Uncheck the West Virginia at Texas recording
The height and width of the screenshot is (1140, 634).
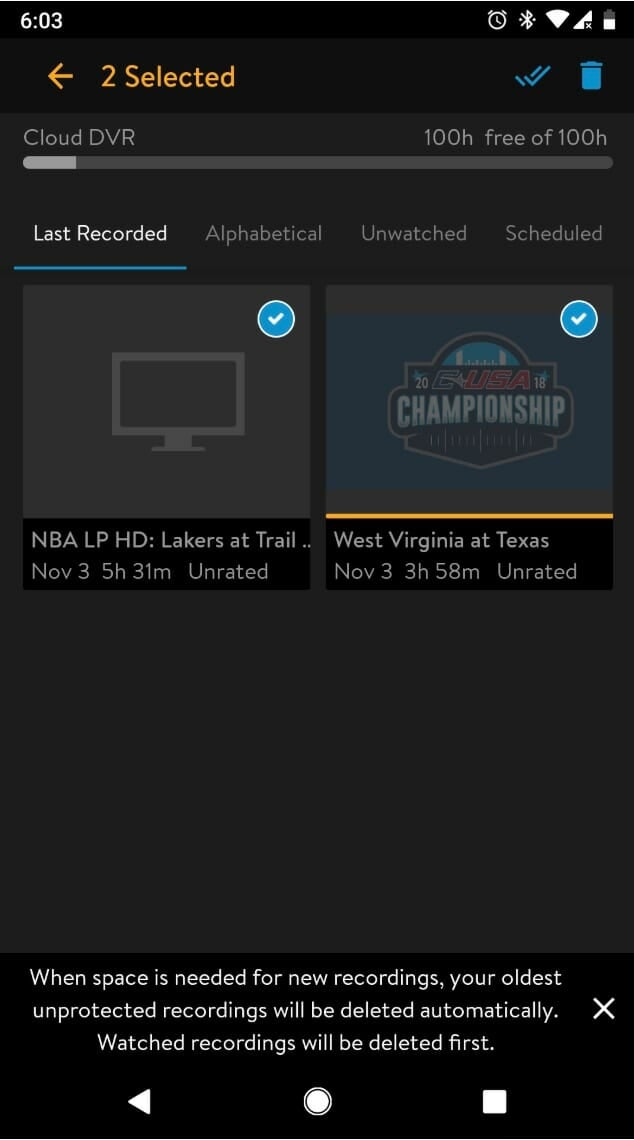579,318
